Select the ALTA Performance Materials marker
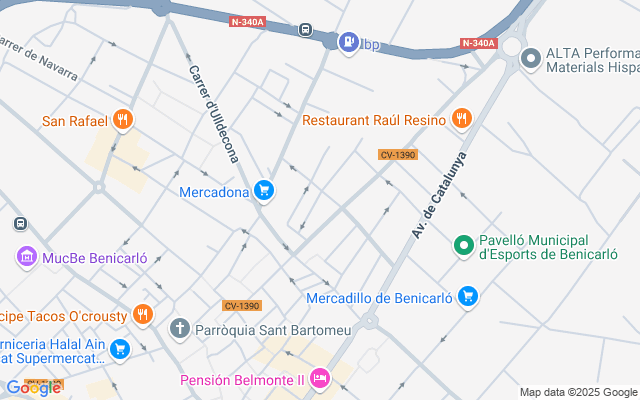The height and width of the screenshot is (400, 640). [529, 59]
